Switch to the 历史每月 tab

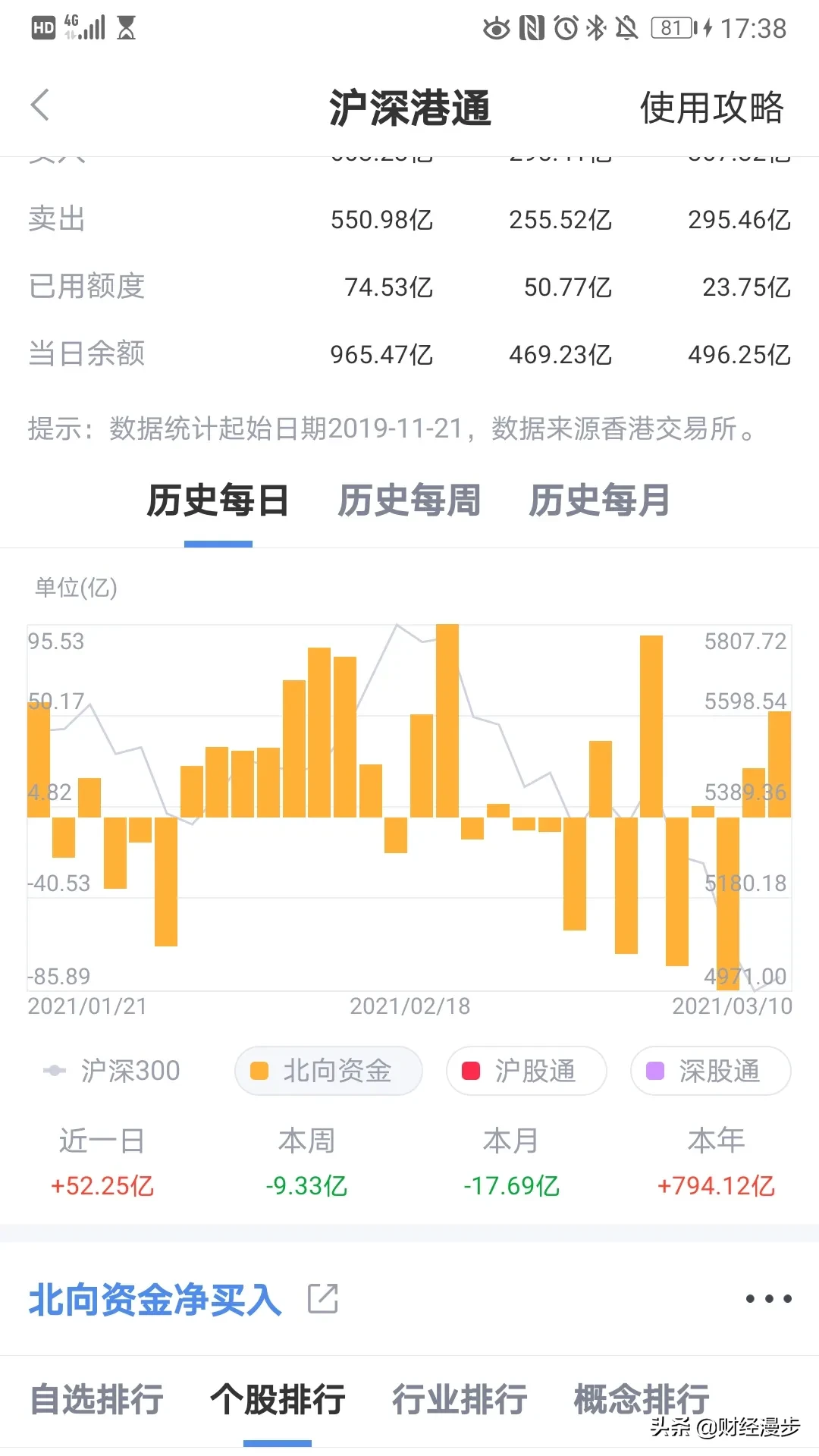[600, 500]
